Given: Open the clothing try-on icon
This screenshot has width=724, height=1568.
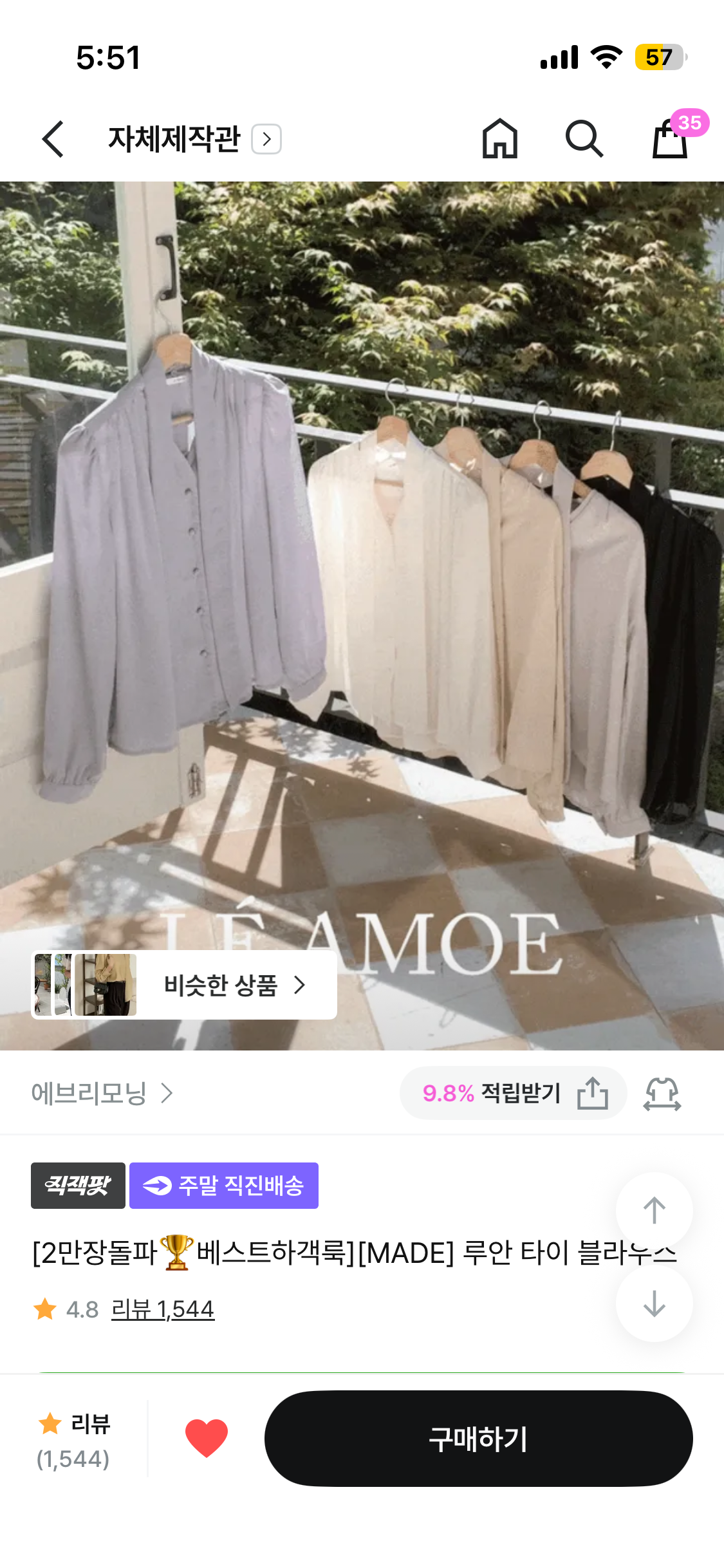Looking at the screenshot, I should click(662, 1093).
